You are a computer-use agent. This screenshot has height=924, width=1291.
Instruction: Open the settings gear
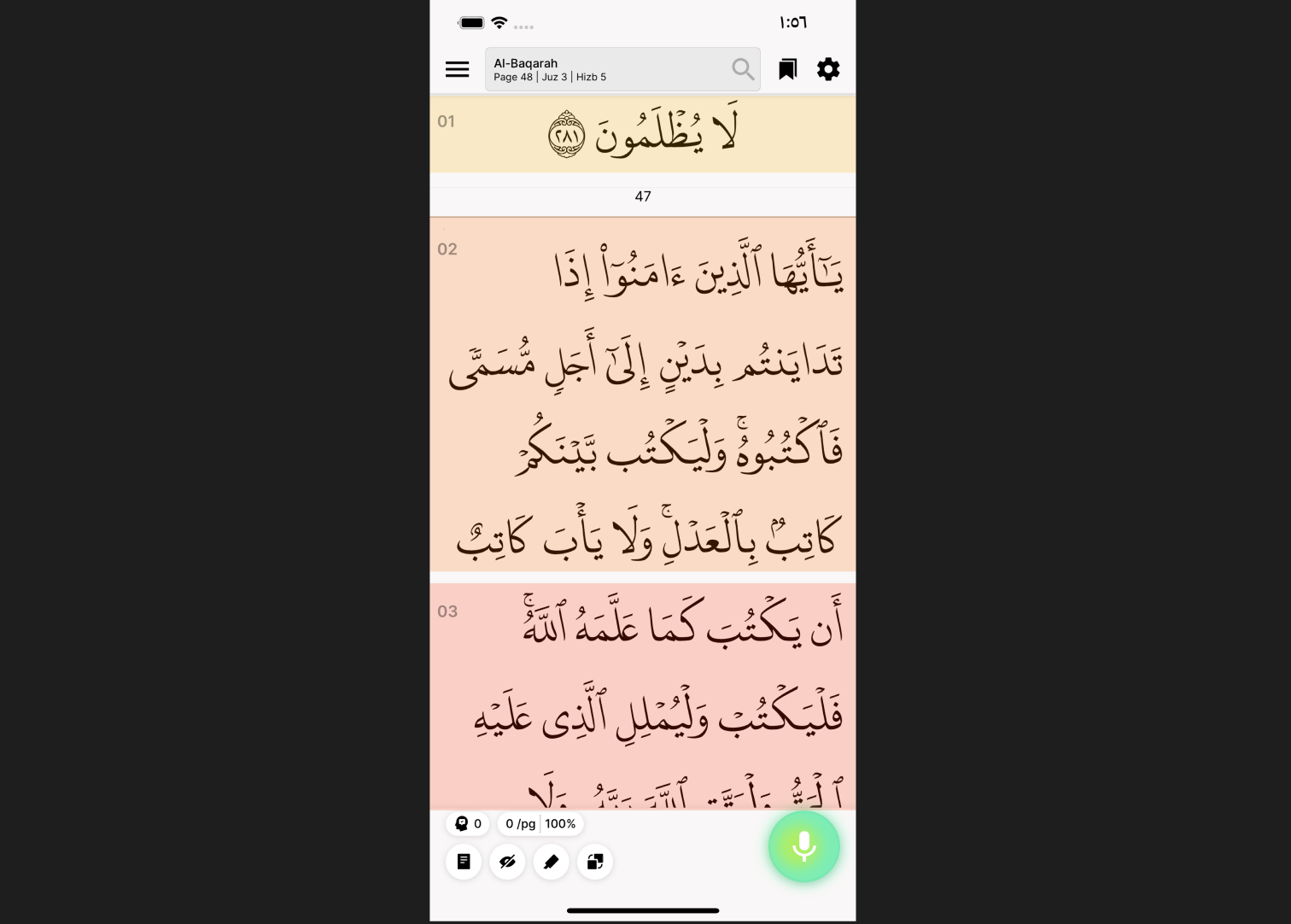coord(827,69)
